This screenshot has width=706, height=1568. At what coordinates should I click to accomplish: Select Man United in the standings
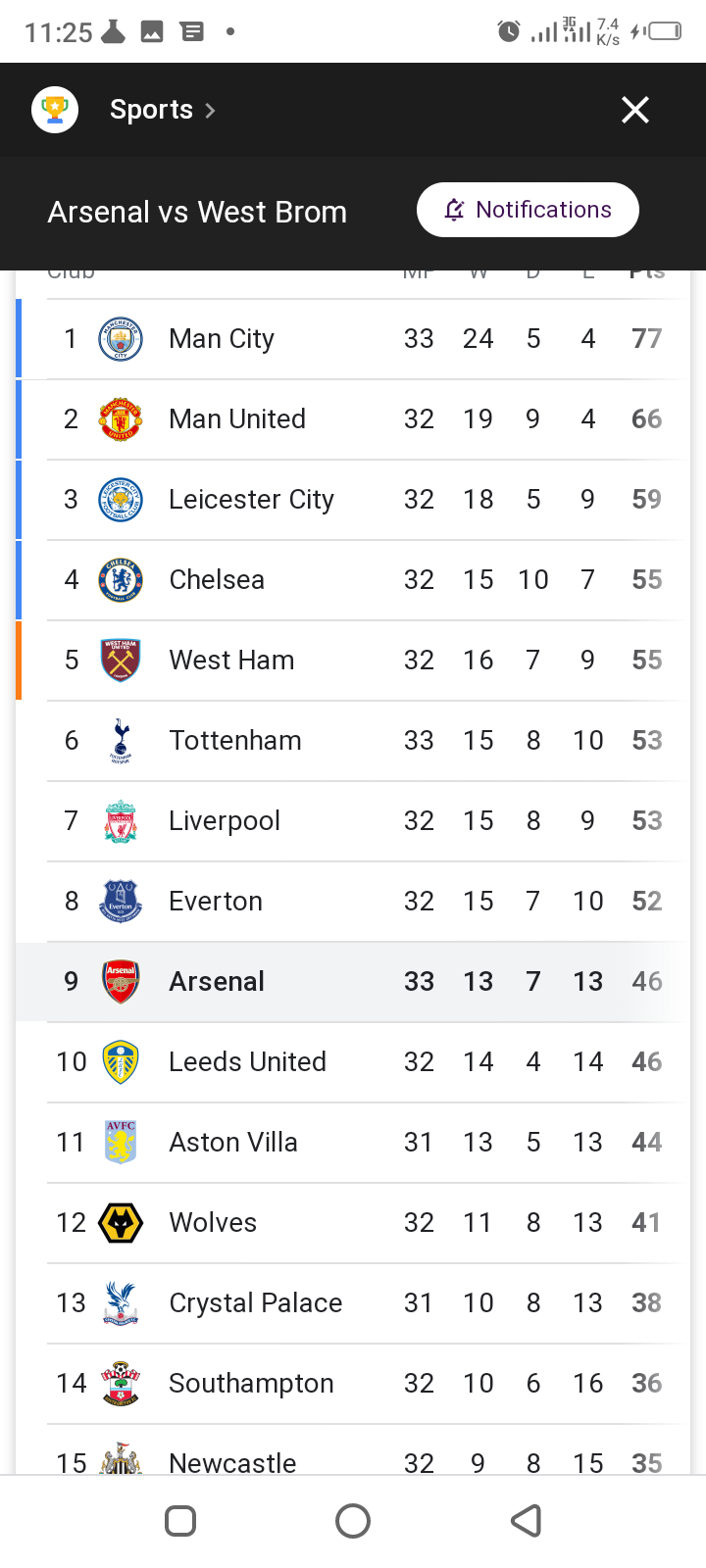(353, 419)
